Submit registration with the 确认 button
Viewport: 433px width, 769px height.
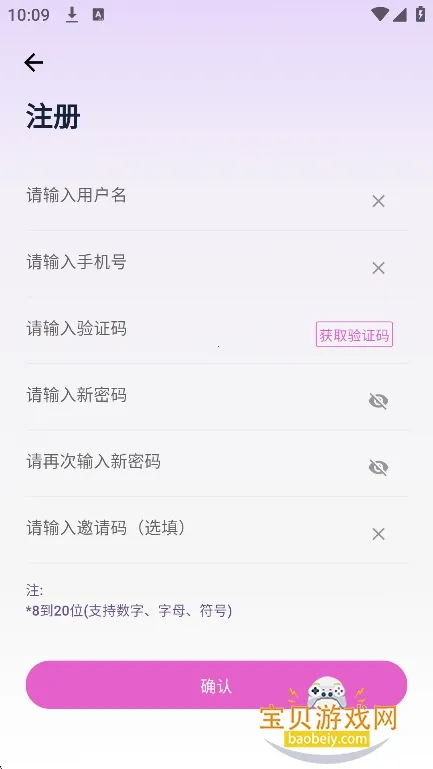point(216,685)
